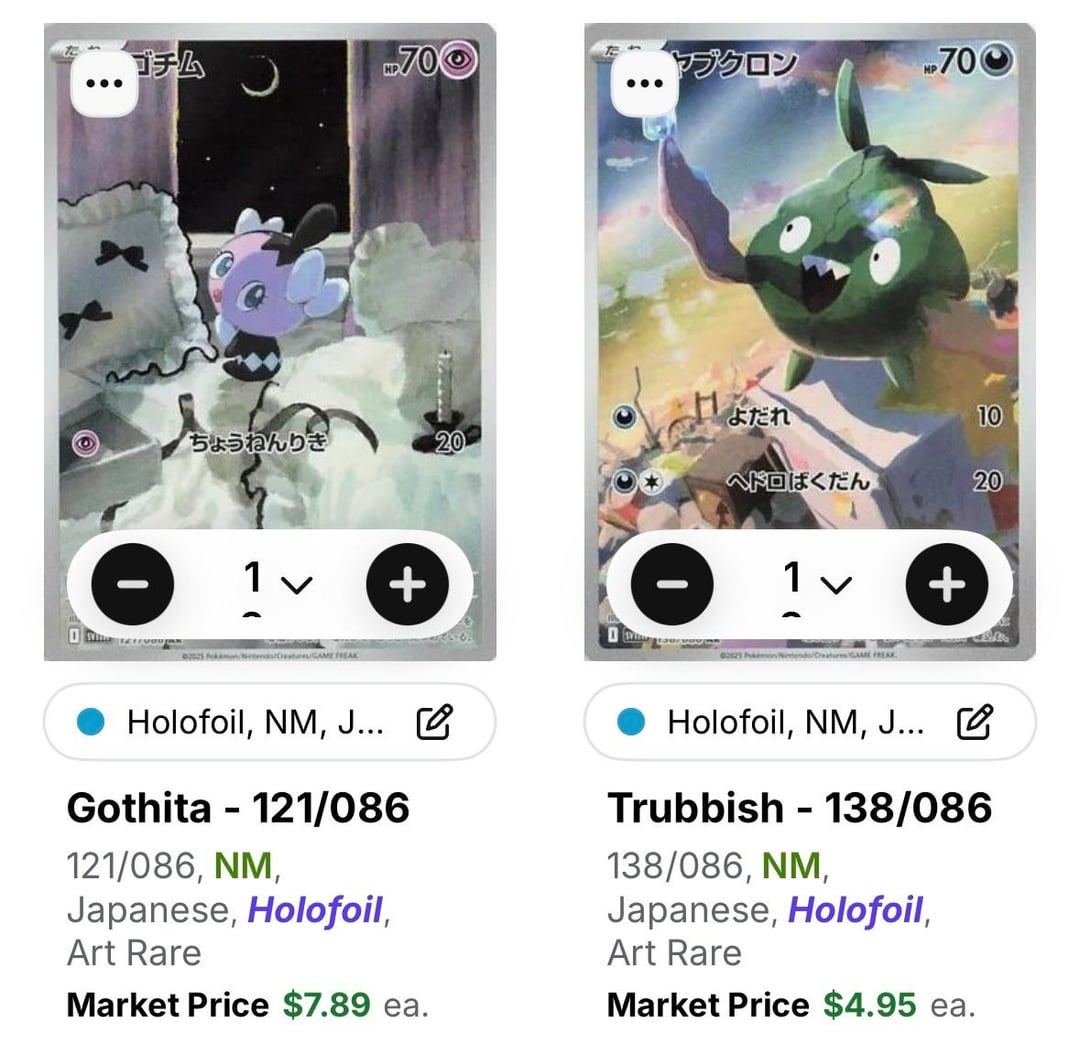The image size is (1080, 1055).
Task: Open the Gothita - 121/086 card details
Action: pos(238,807)
